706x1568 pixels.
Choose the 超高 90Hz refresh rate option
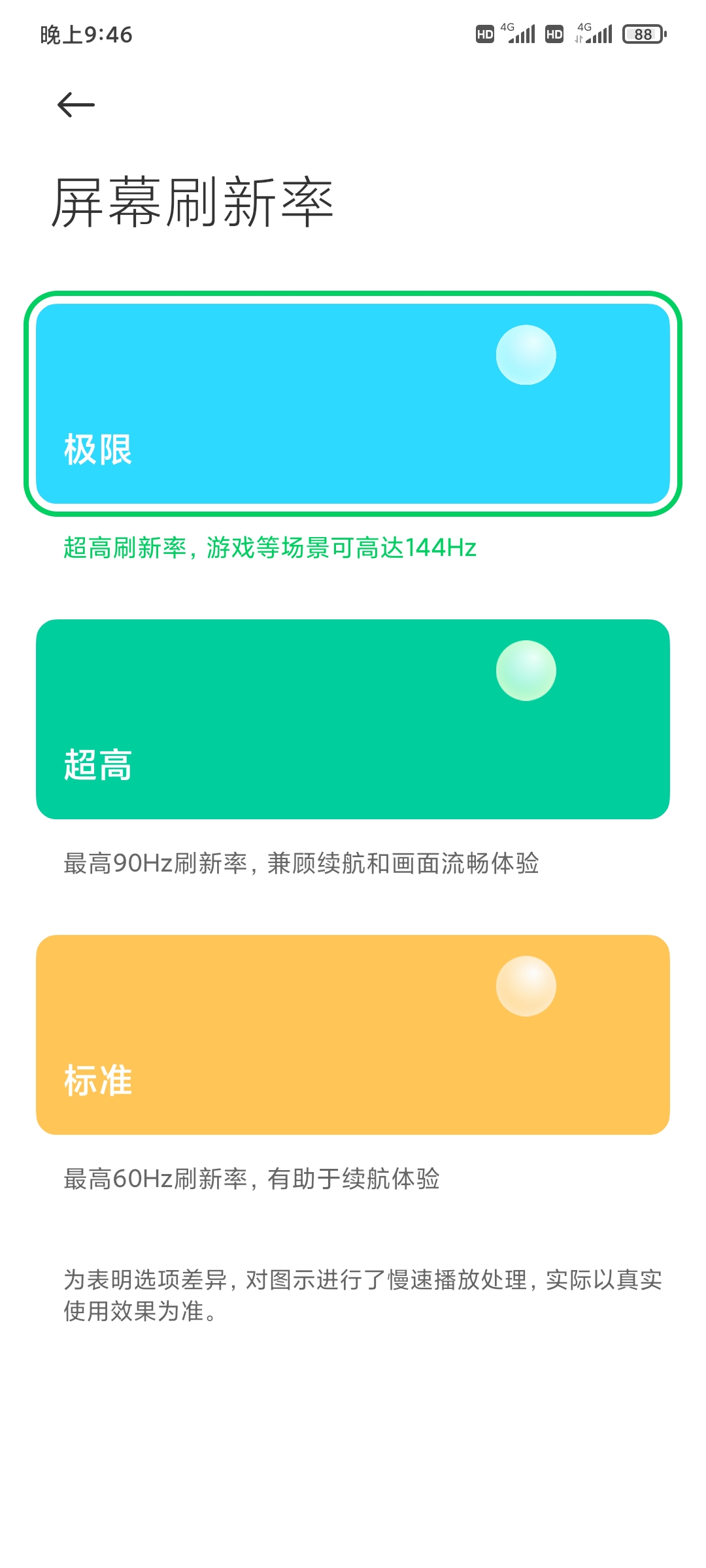pos(353,719)
